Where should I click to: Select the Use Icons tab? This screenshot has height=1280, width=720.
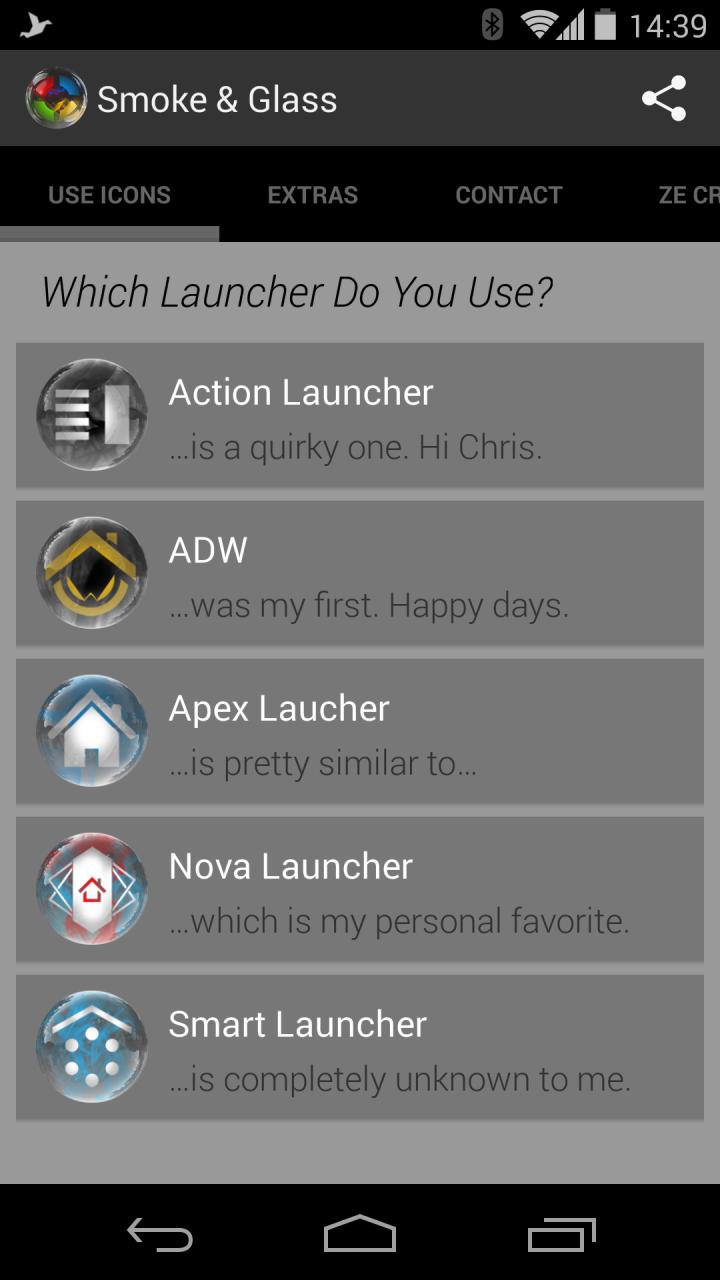click(109, 195)
